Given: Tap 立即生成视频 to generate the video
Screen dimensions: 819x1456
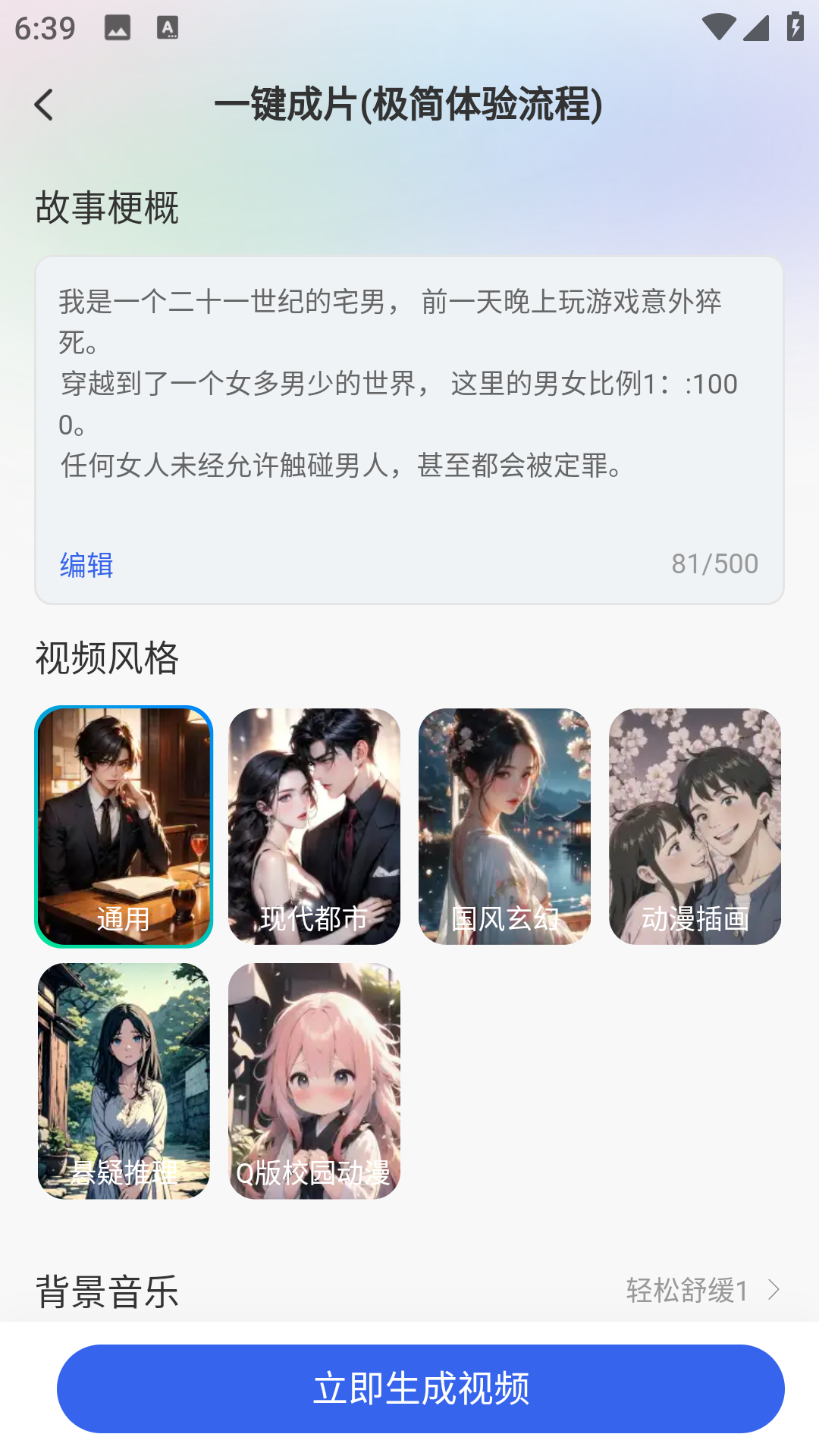Looking at the screenshot, I should [420, 1389].
